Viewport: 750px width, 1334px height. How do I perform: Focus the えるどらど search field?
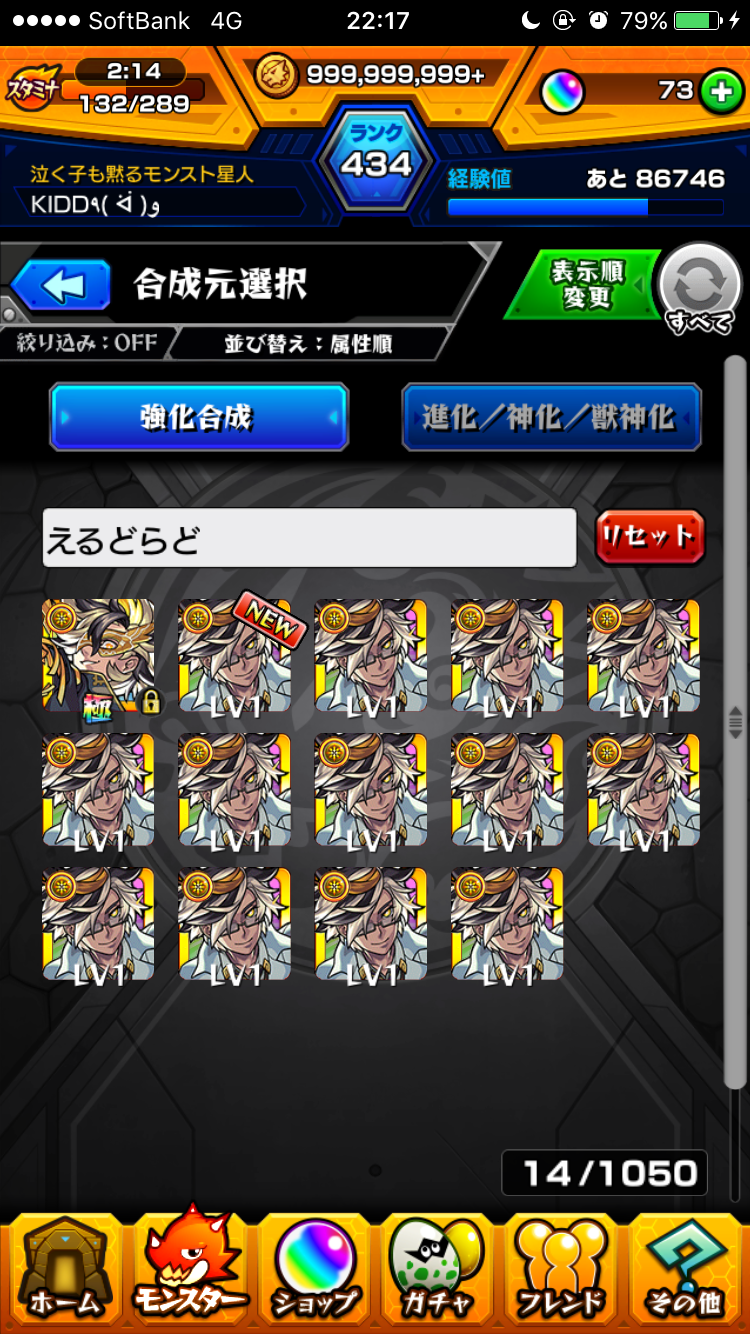[x=309, y=539]
